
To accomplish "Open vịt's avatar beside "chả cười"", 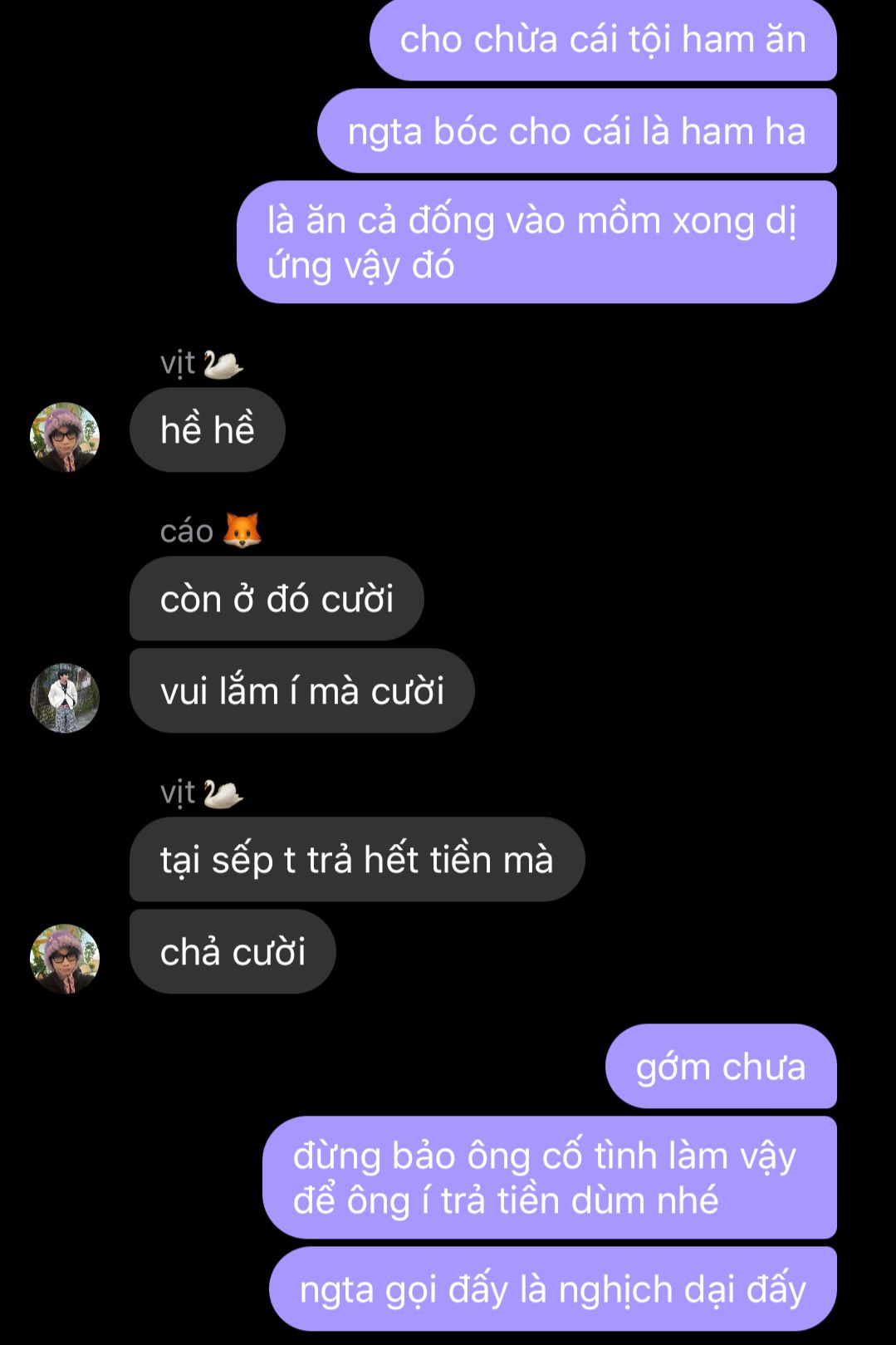I will (65, 958).
